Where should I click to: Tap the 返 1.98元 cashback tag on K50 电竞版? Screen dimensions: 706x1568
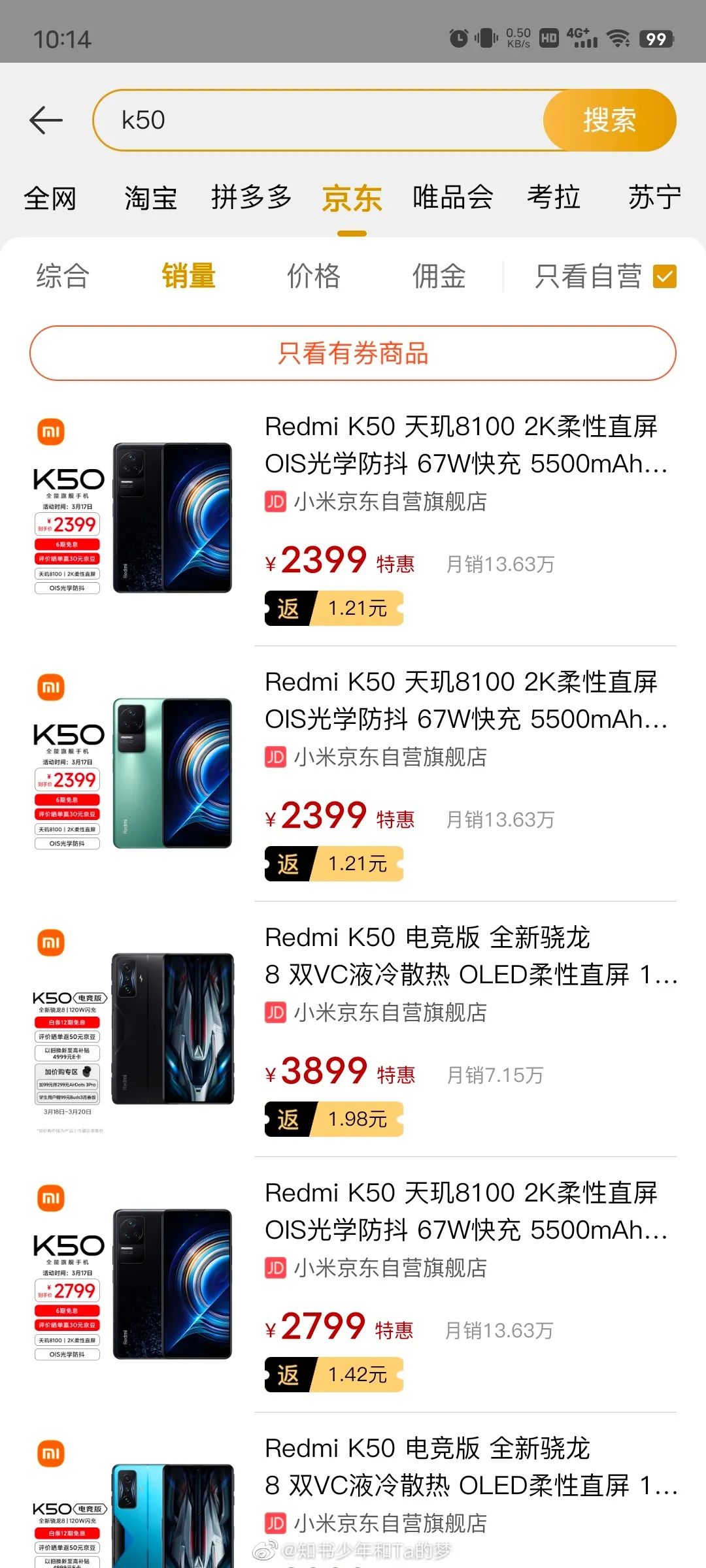click(333, 1119)
